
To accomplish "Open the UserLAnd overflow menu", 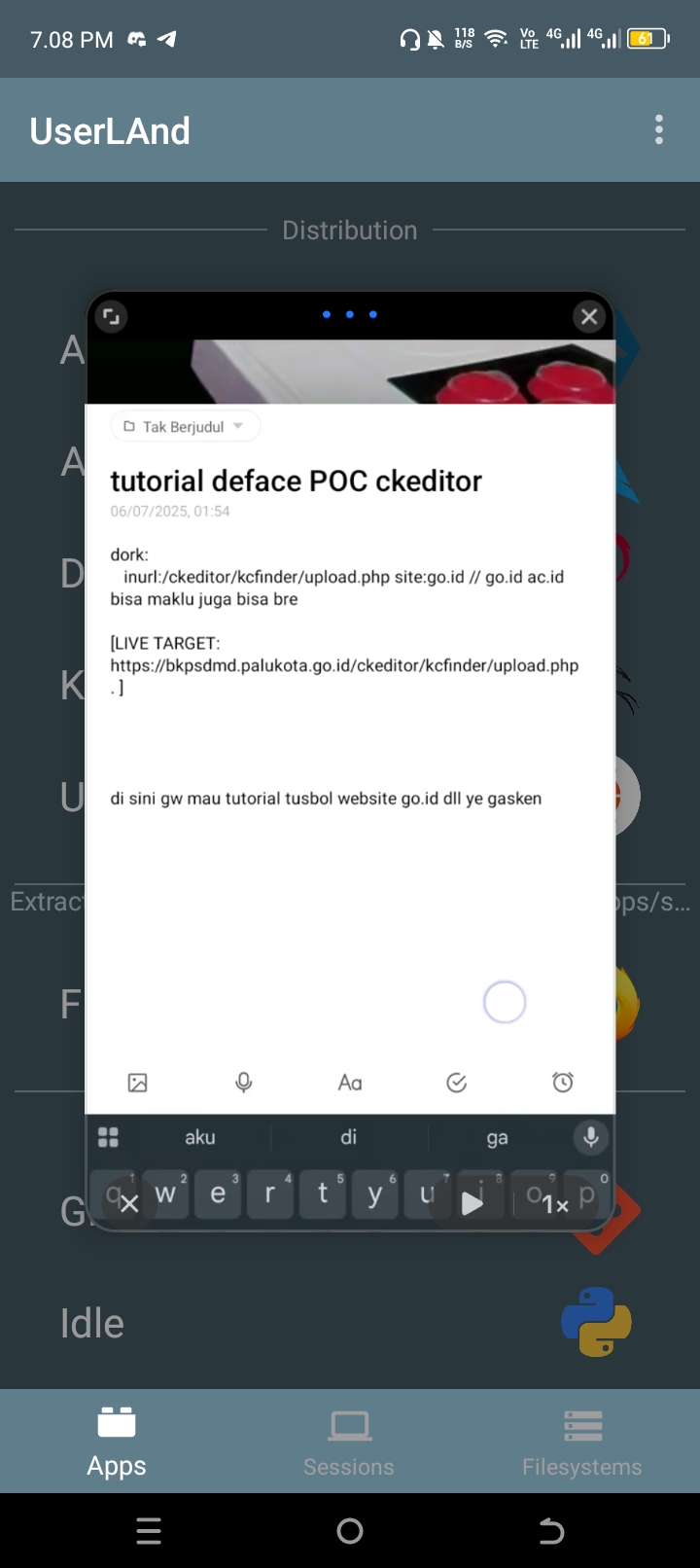I will pos(659,129).
